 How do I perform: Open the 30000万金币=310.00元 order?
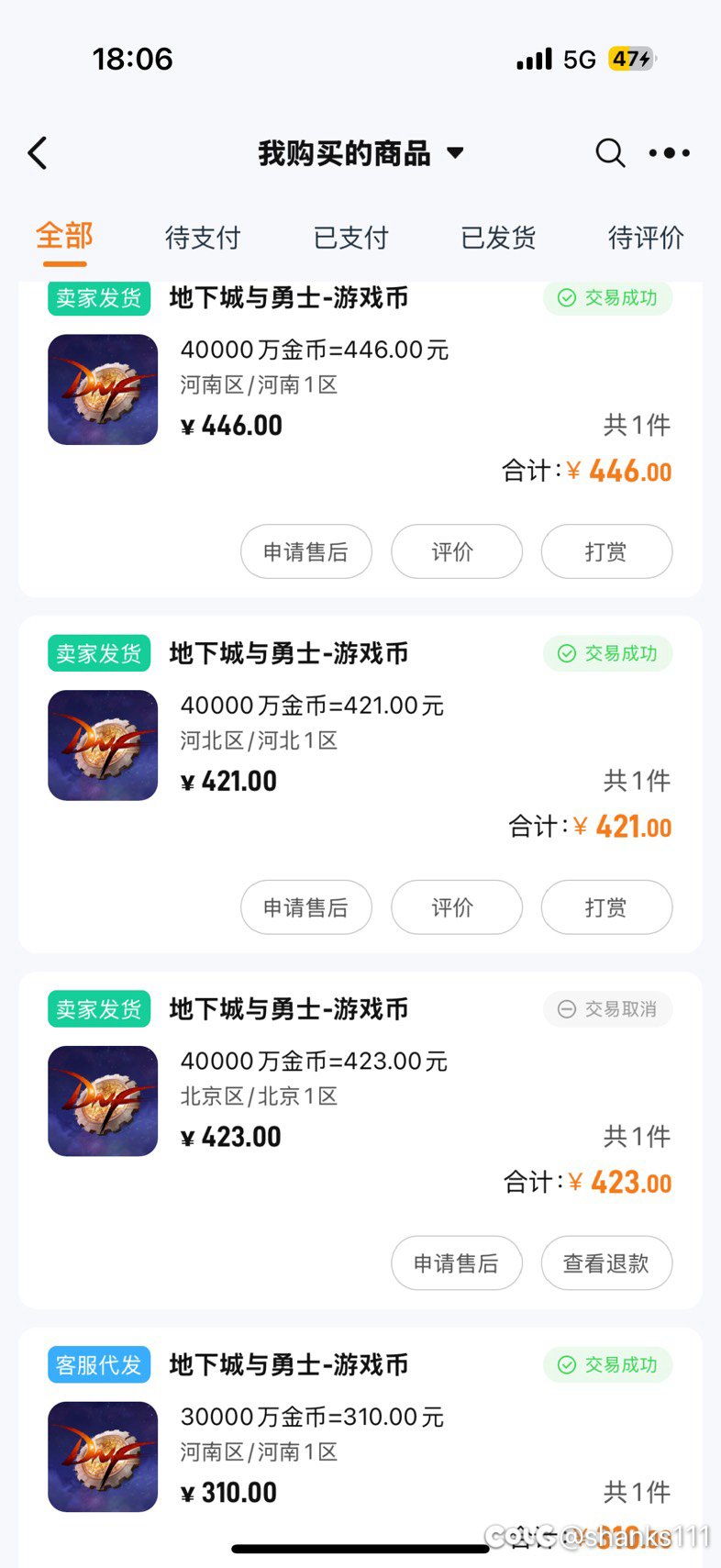(x=312, y=1418)
